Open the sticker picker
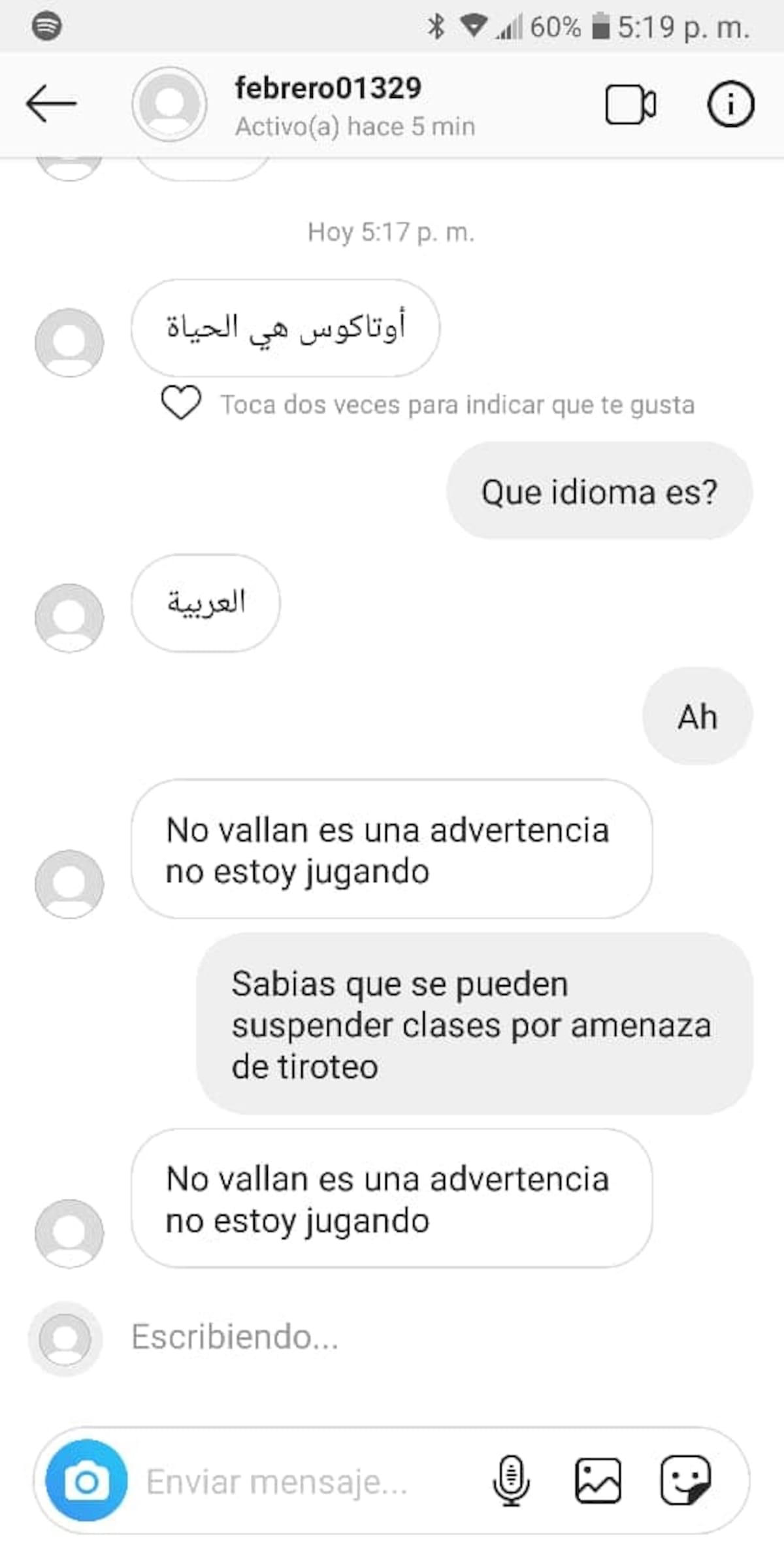The height and width of the screenshot is (1568, 784). 685,1480
